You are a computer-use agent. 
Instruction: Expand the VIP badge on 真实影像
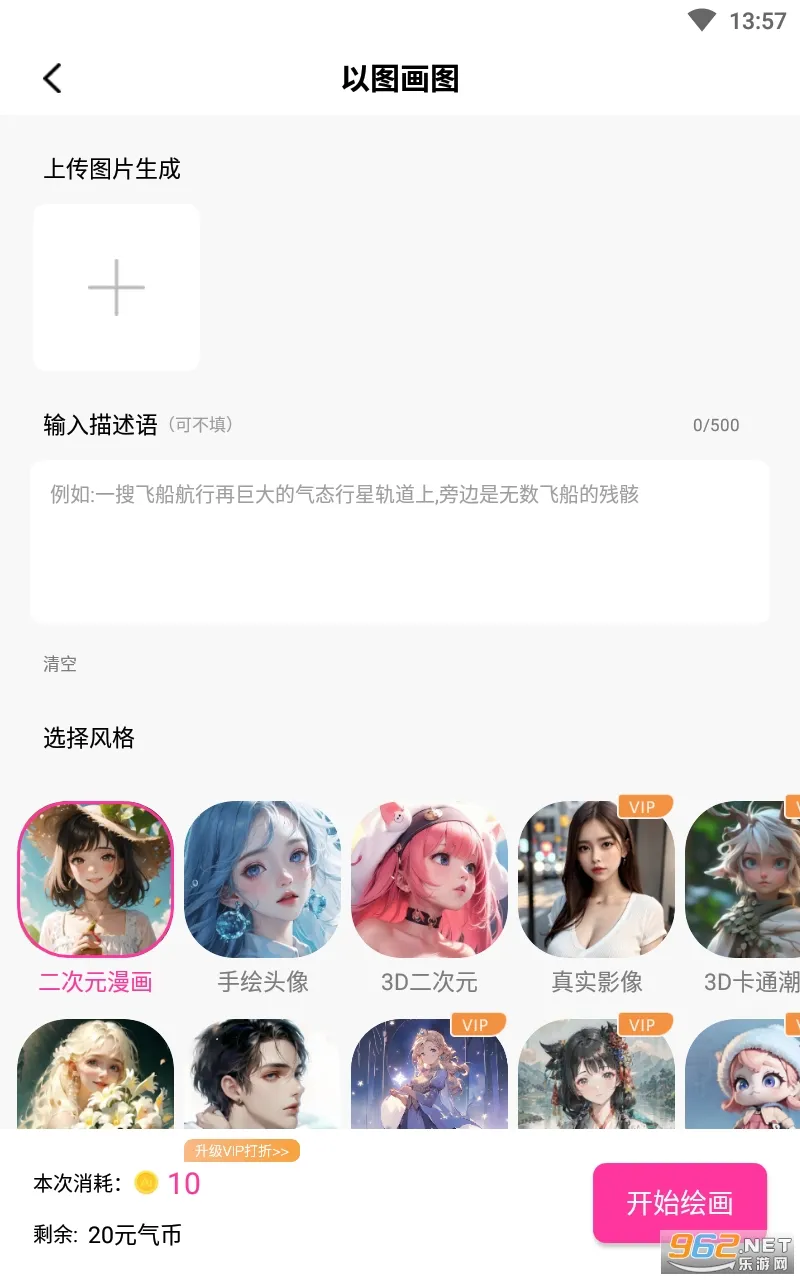(644, 807)
